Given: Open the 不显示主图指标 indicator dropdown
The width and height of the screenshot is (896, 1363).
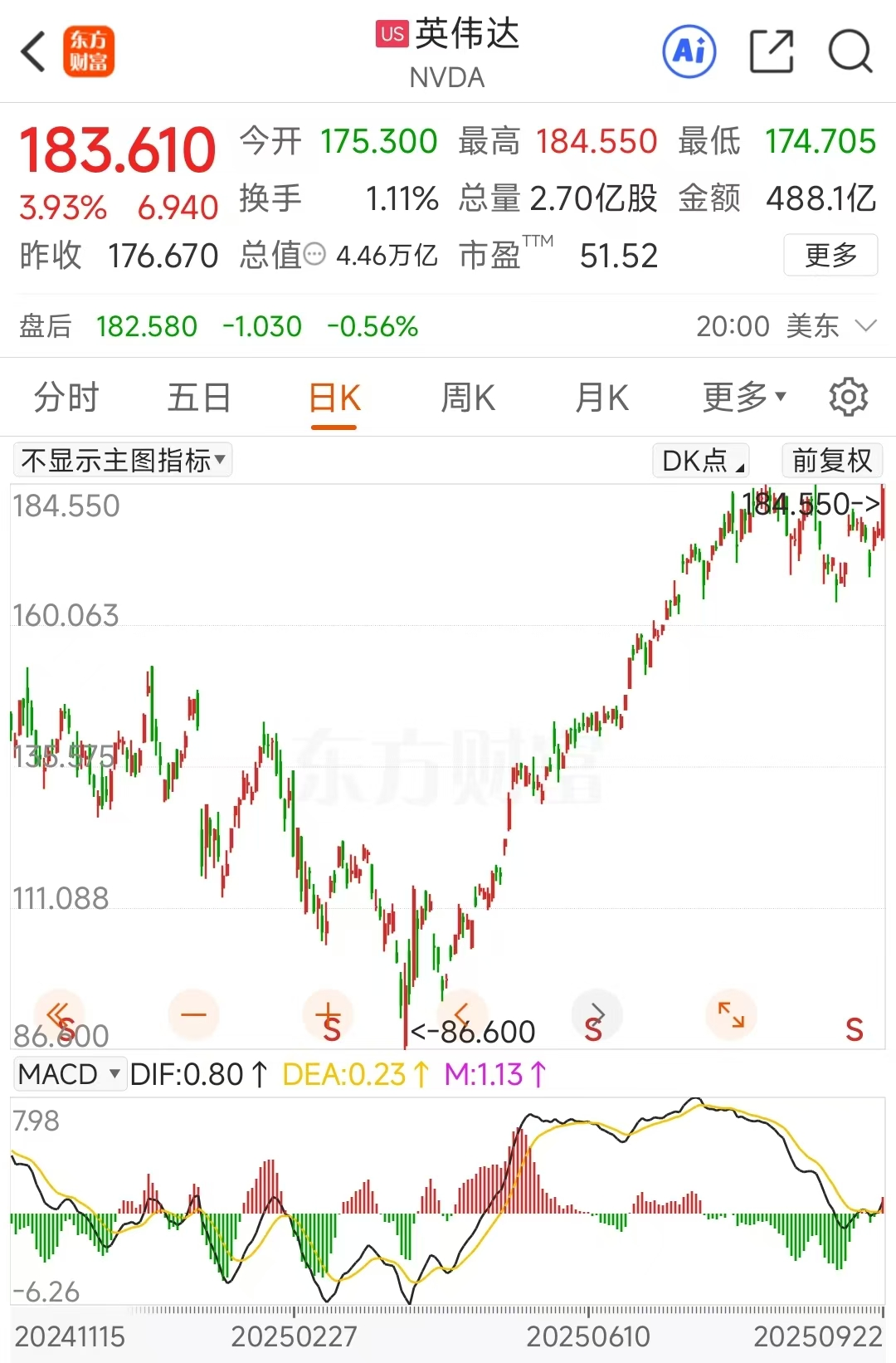Looking at the screenshot, I should 123,460.
